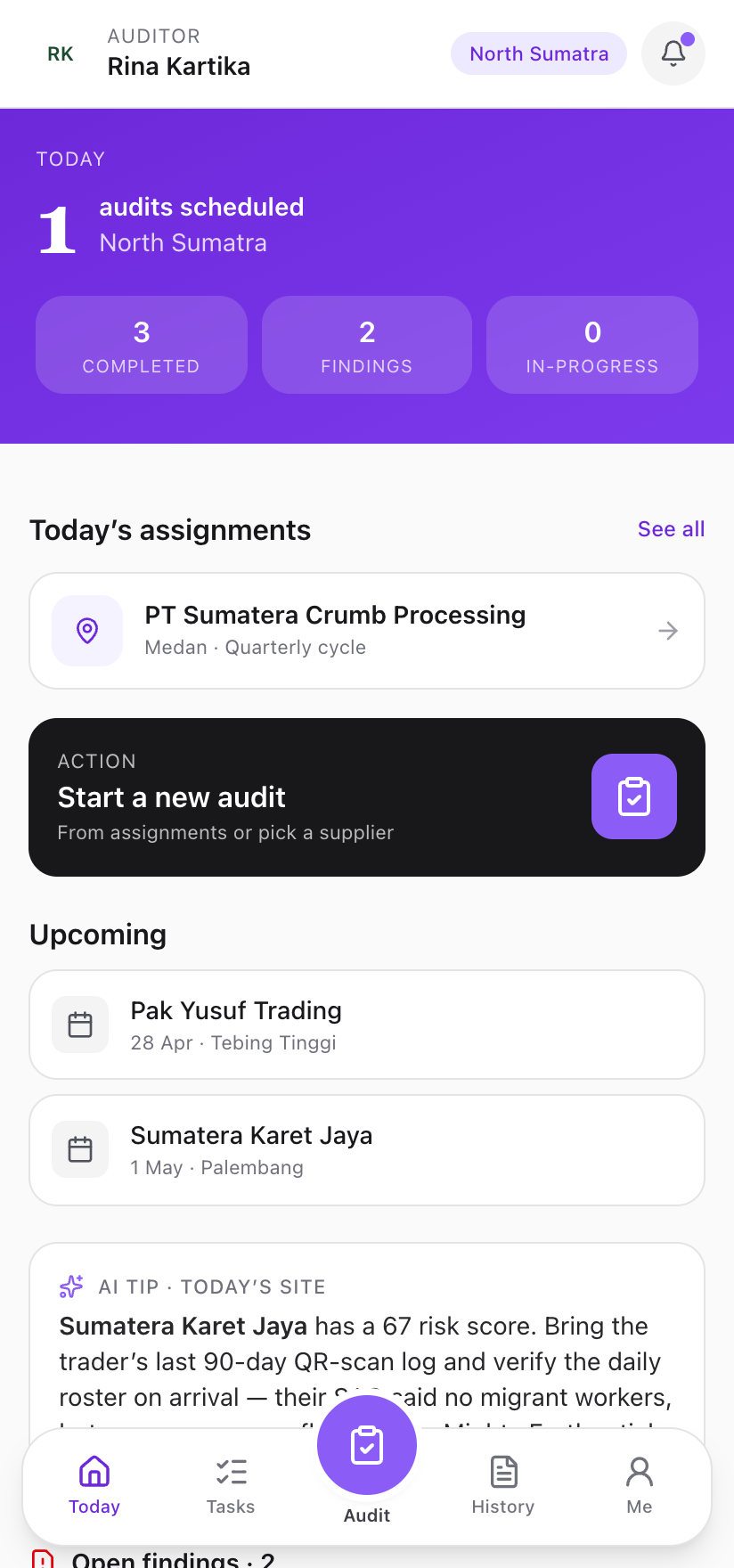Go to Me profile icon
Viewport: 734px width, 1568px height.
pyautogui.click(x=638, y=1472)
